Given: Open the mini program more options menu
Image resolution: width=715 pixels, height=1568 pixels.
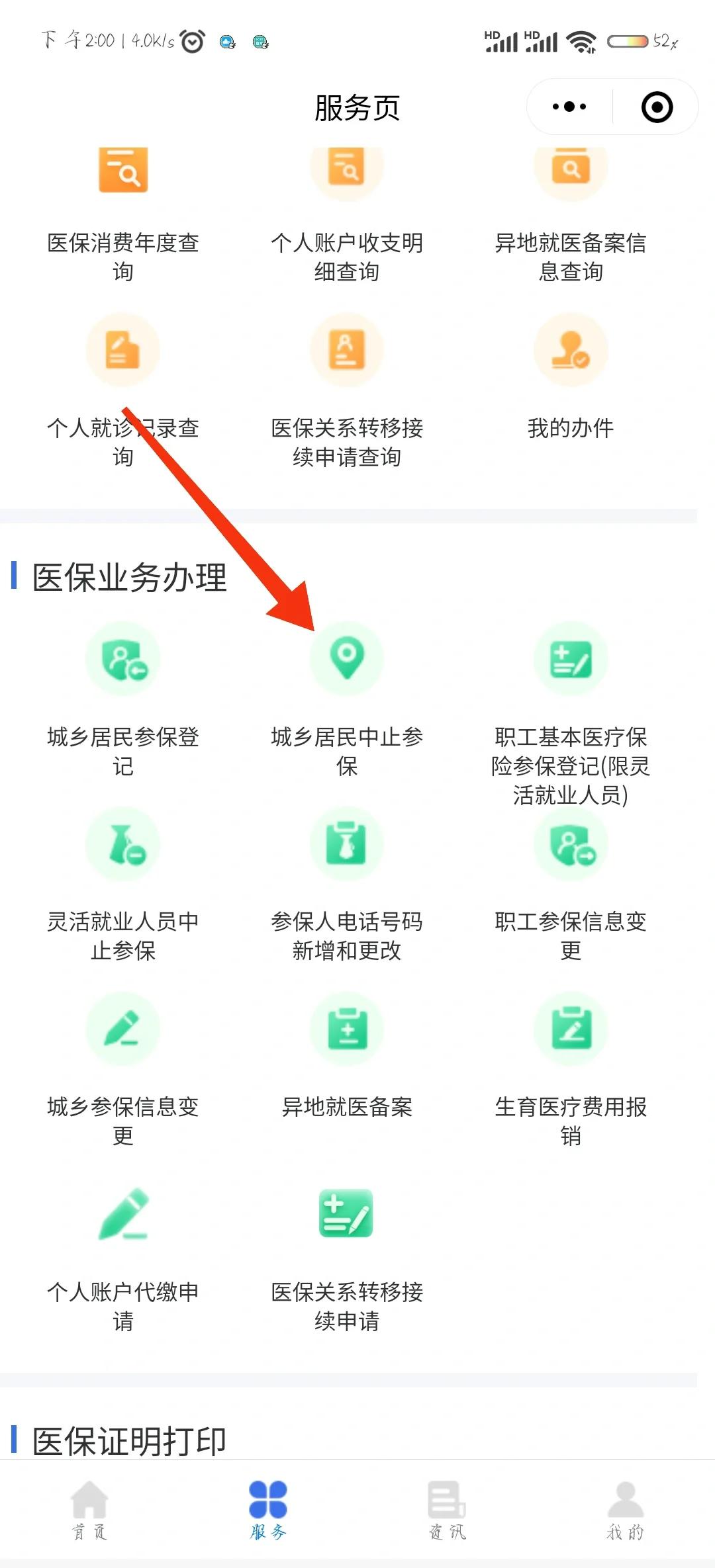Looking at the screenshot, I should (x=569, y=107).
